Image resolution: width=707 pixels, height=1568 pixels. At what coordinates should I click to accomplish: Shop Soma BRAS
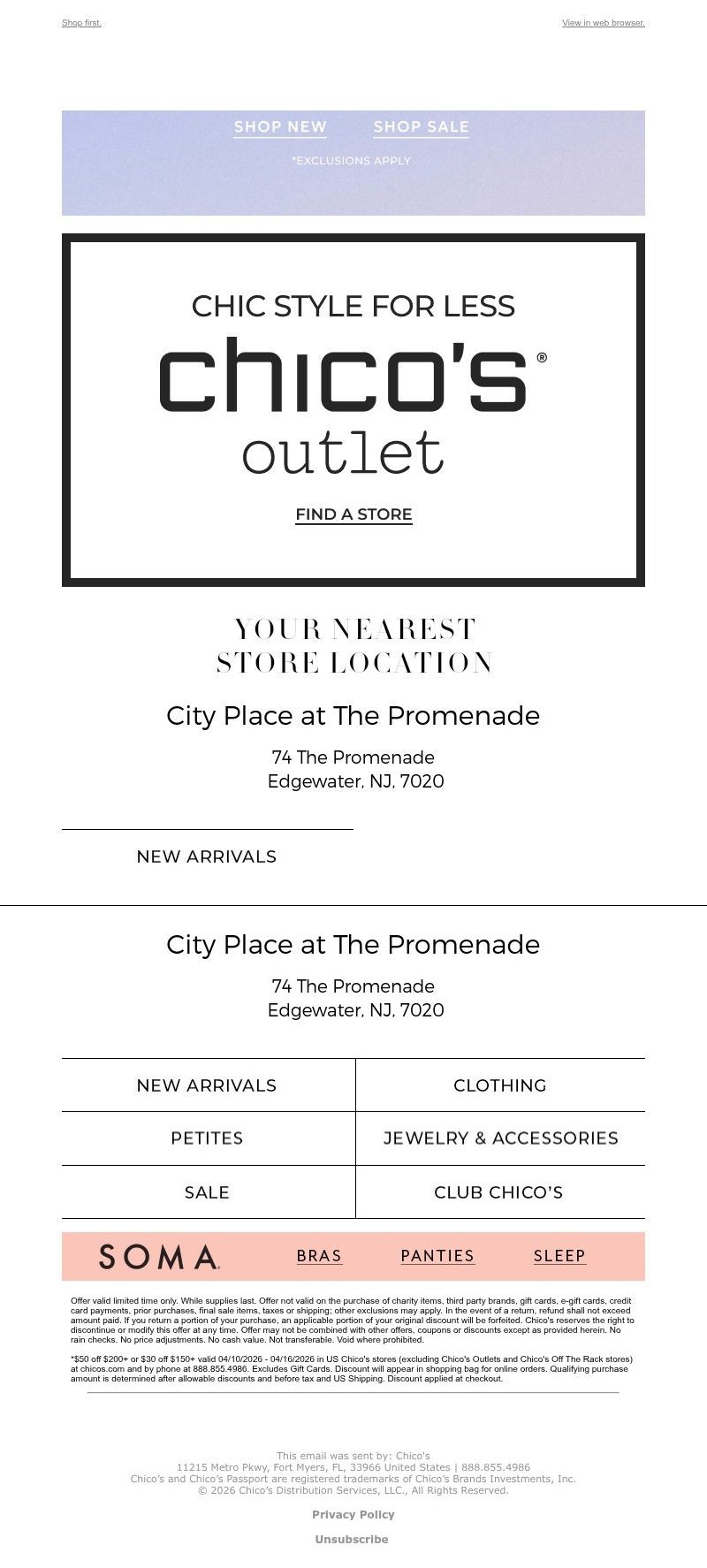point(319,1256)
